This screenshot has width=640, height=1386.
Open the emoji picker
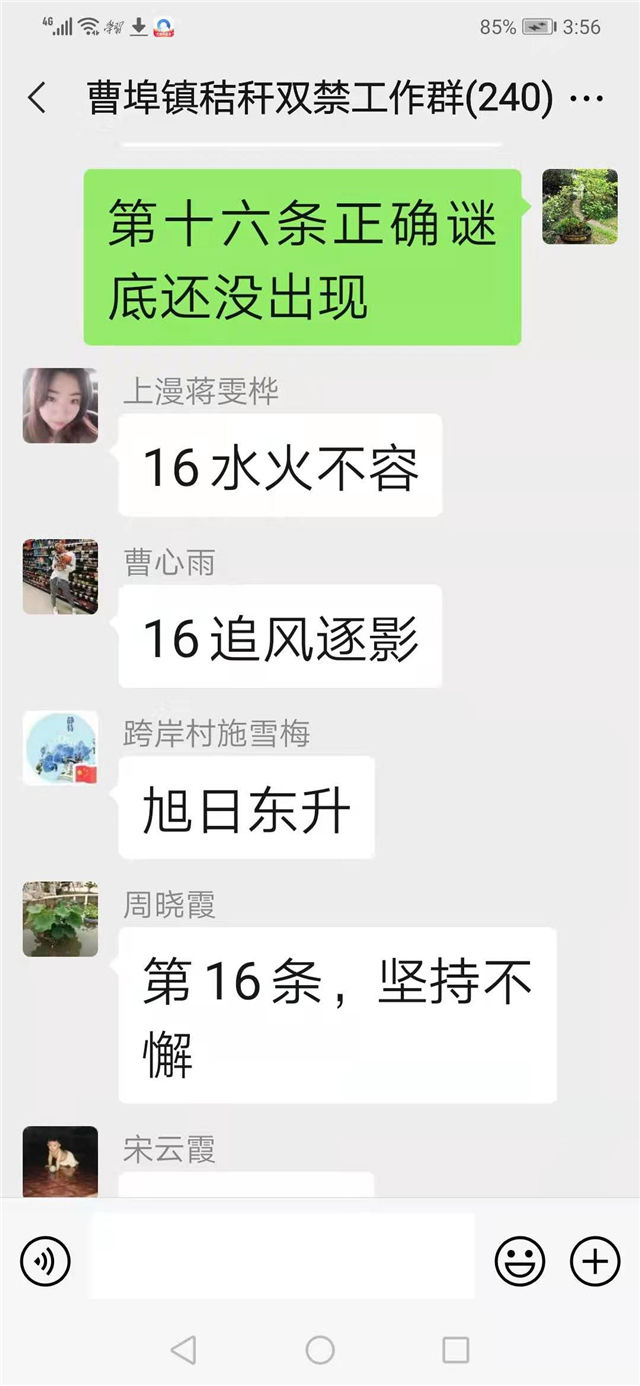520,1260
